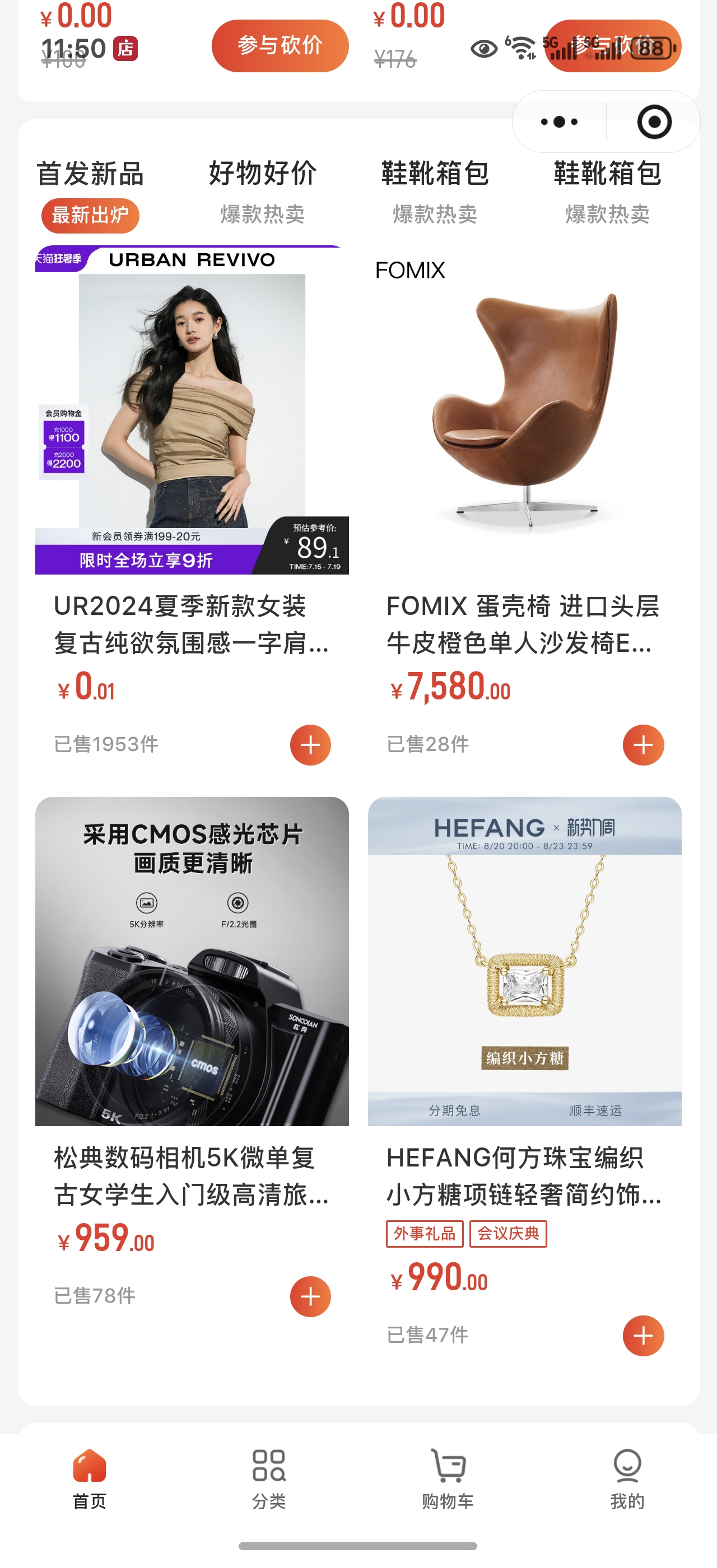Switch to the 好物好价 tab
The height and width of the screenshot is (1568, 717).
pos(262,174)
